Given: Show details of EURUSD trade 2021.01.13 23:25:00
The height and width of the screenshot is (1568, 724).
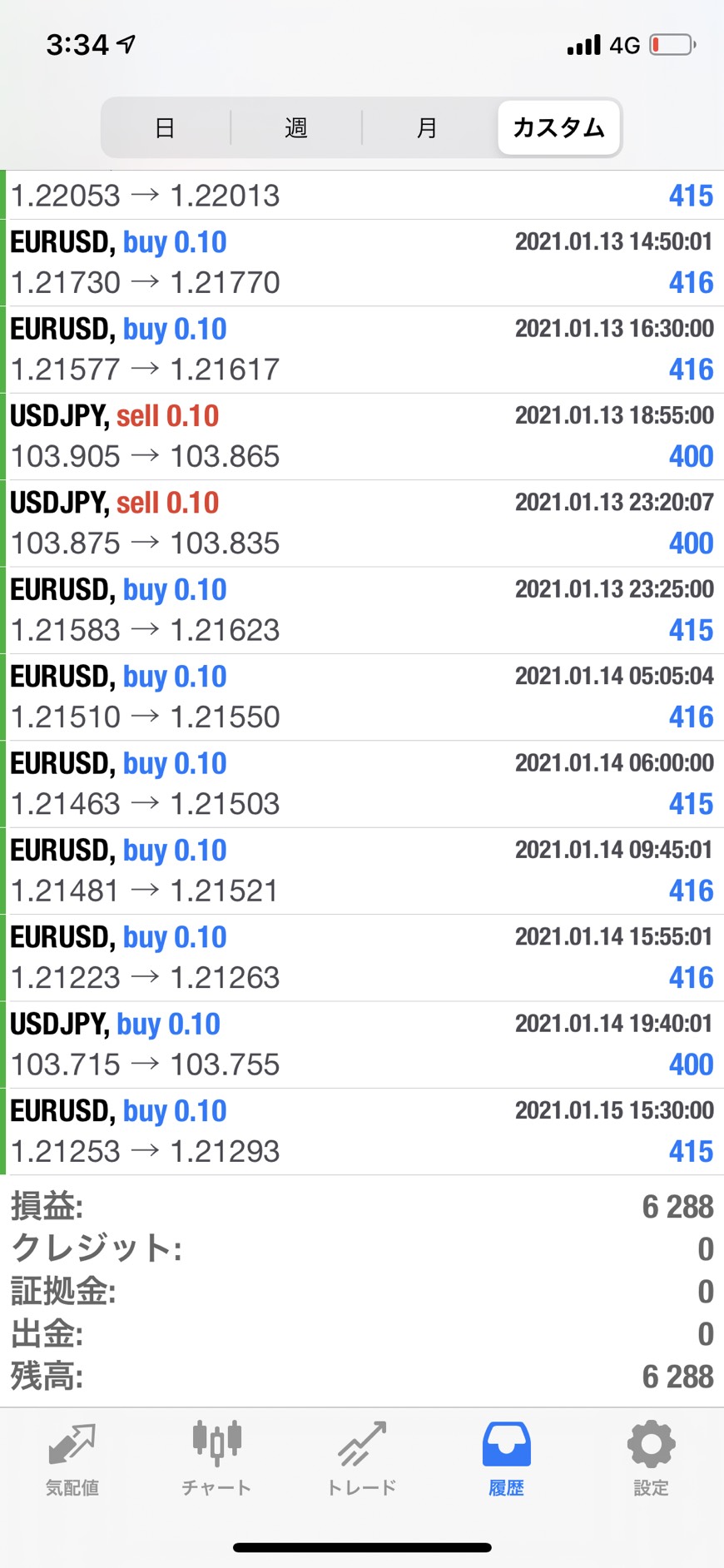Looking at the screenshot, I should click(362, 610).
